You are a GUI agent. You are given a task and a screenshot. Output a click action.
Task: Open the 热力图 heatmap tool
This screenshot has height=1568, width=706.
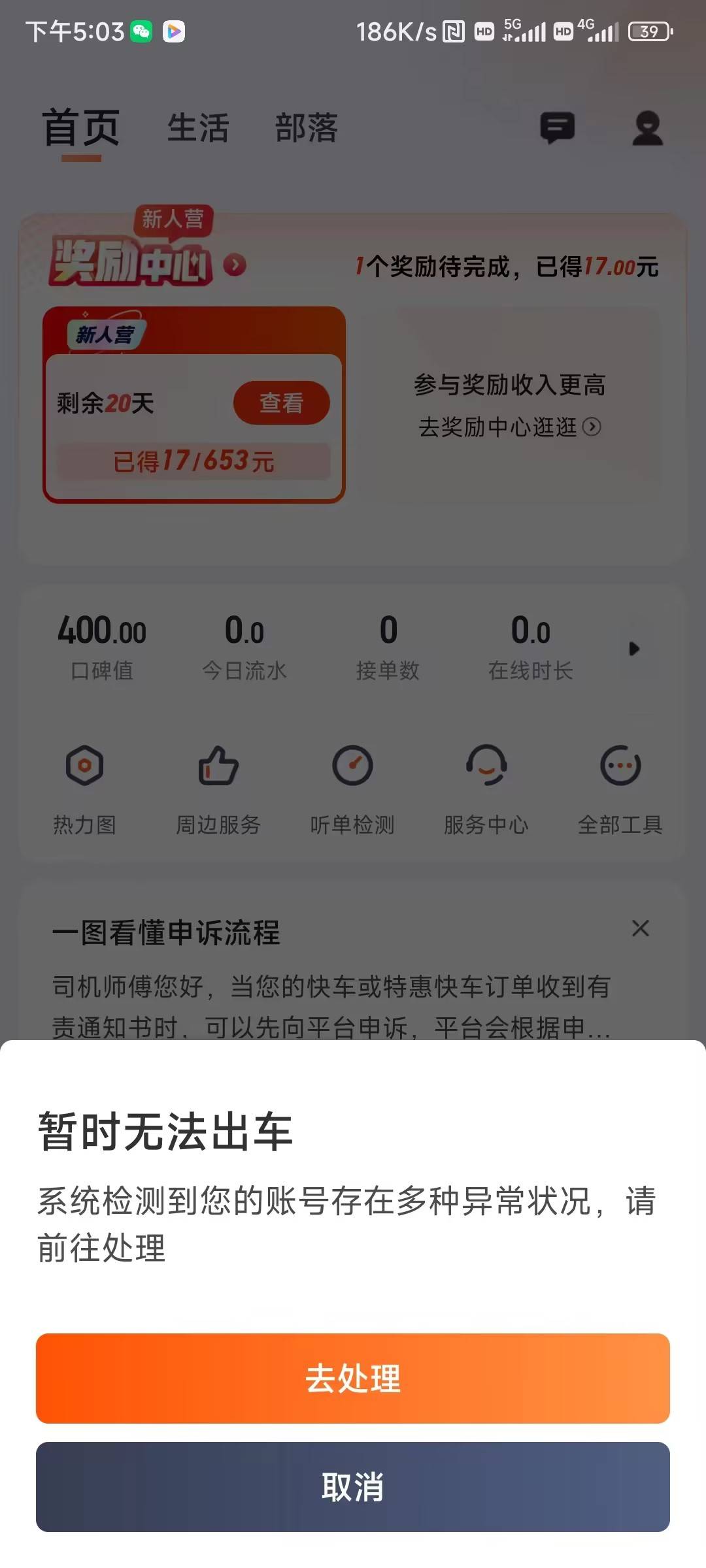coord(84,787)
